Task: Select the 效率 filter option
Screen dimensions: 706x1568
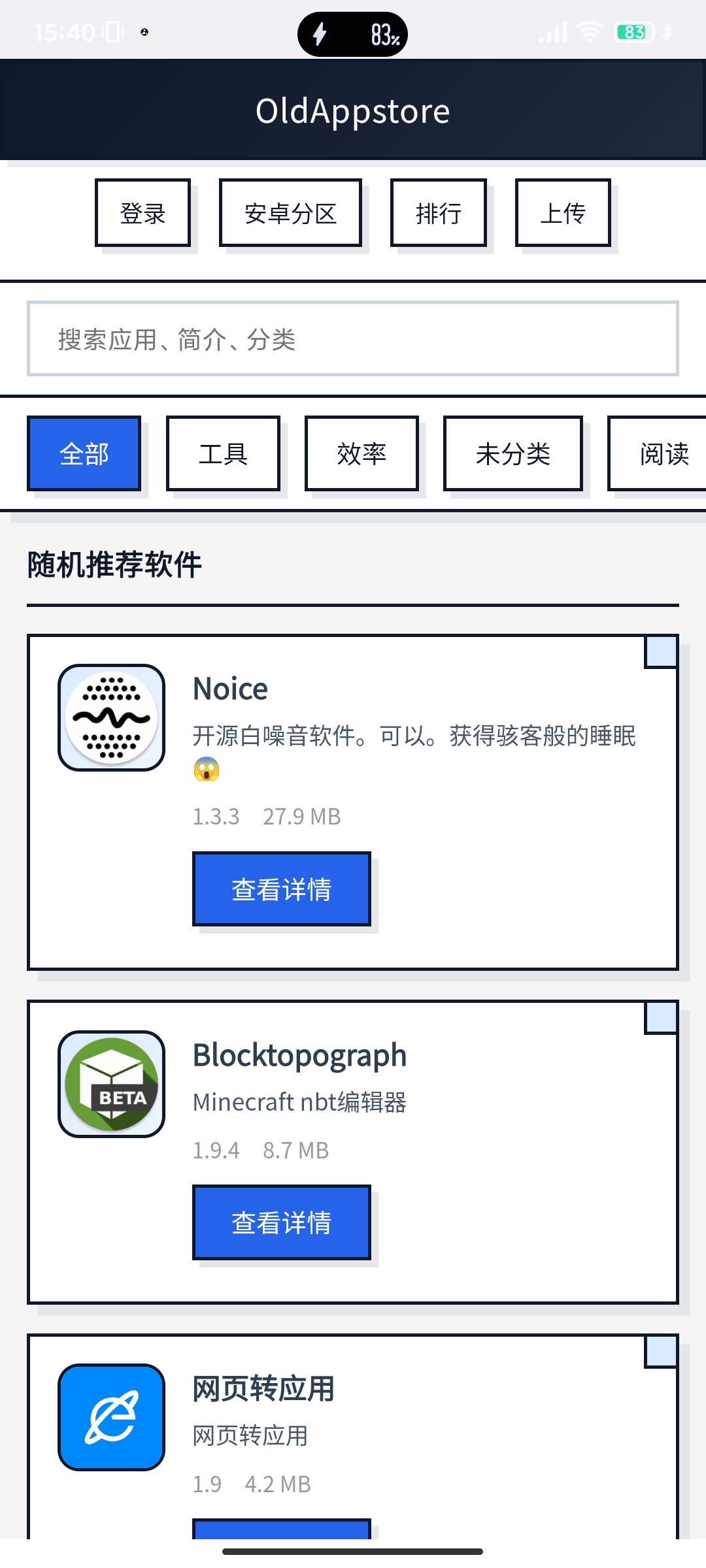Action: pos(361,453)
